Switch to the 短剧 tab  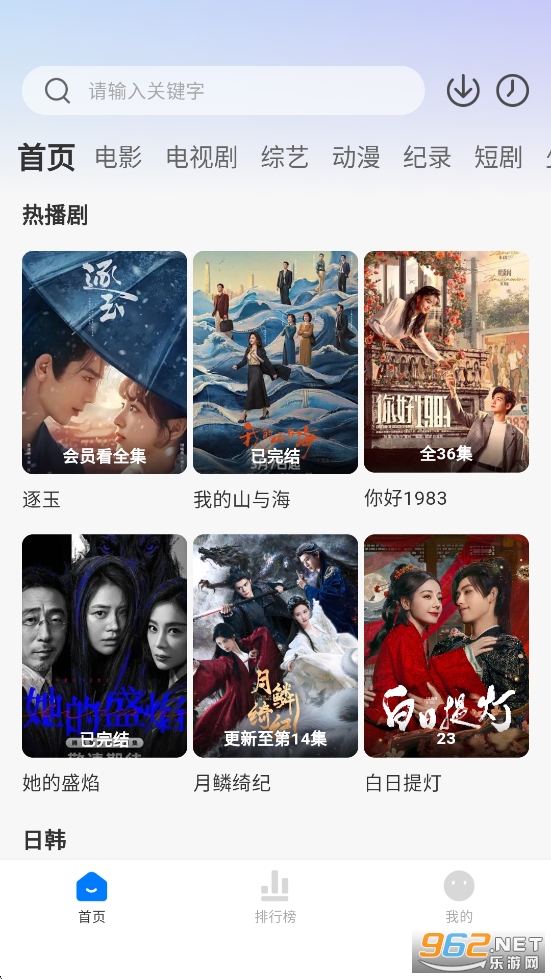tap(498, 157)
